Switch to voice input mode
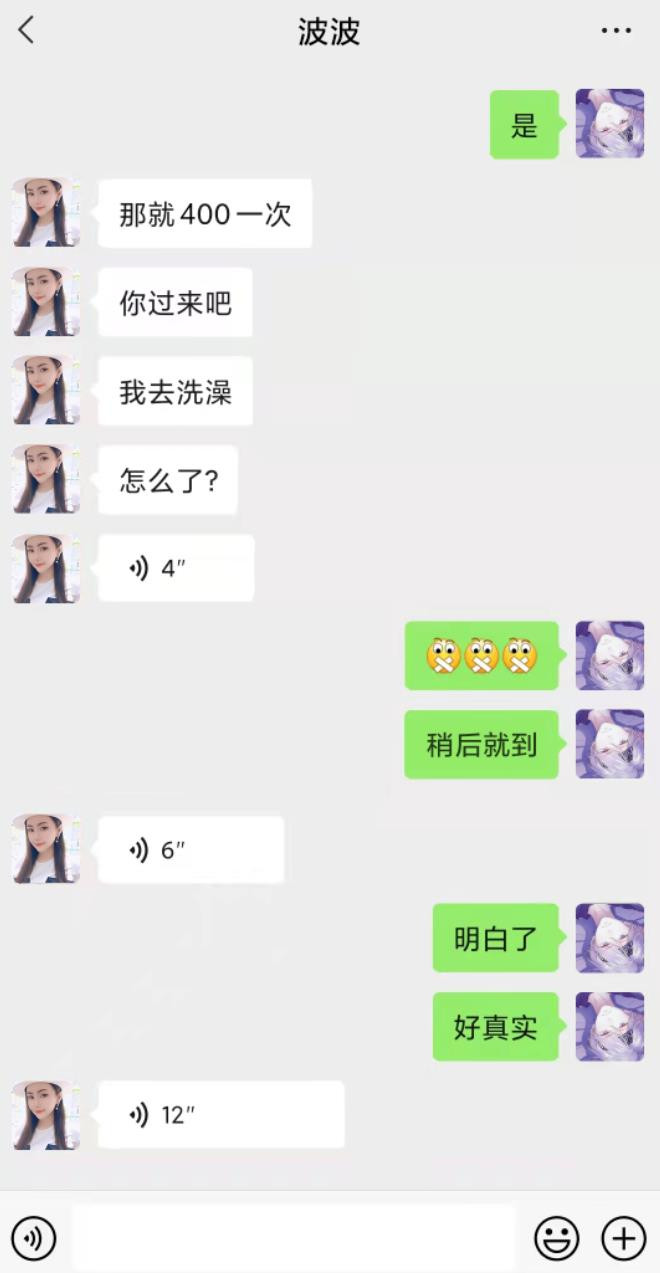 (x=34, y=1239)
